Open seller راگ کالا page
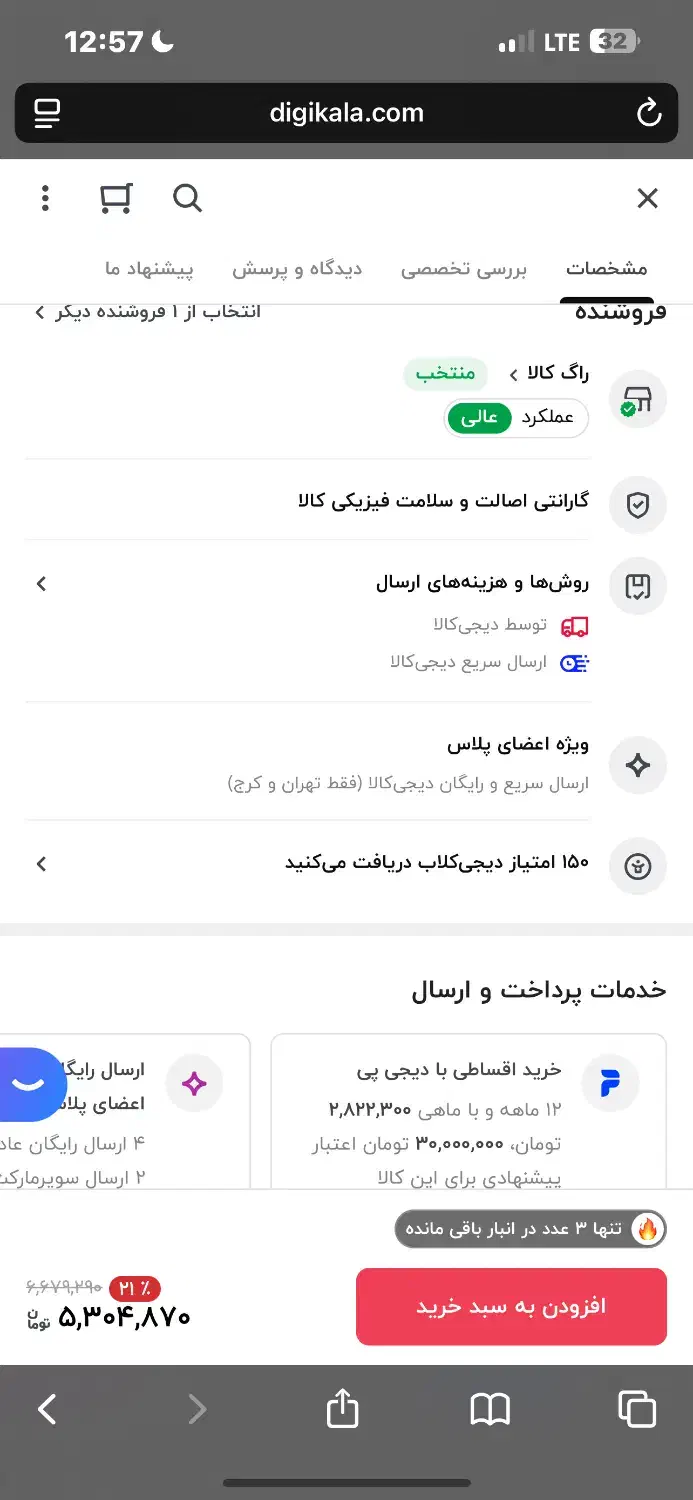Screen dimensions: 693x1500 pyautogui.click(x=549, y=373)
